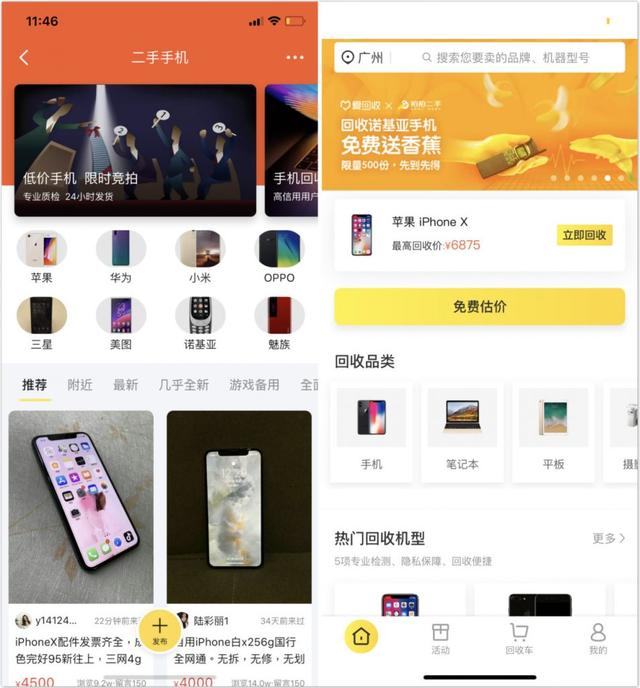Choose the 诺基亚 brand icon

[200, 322]
